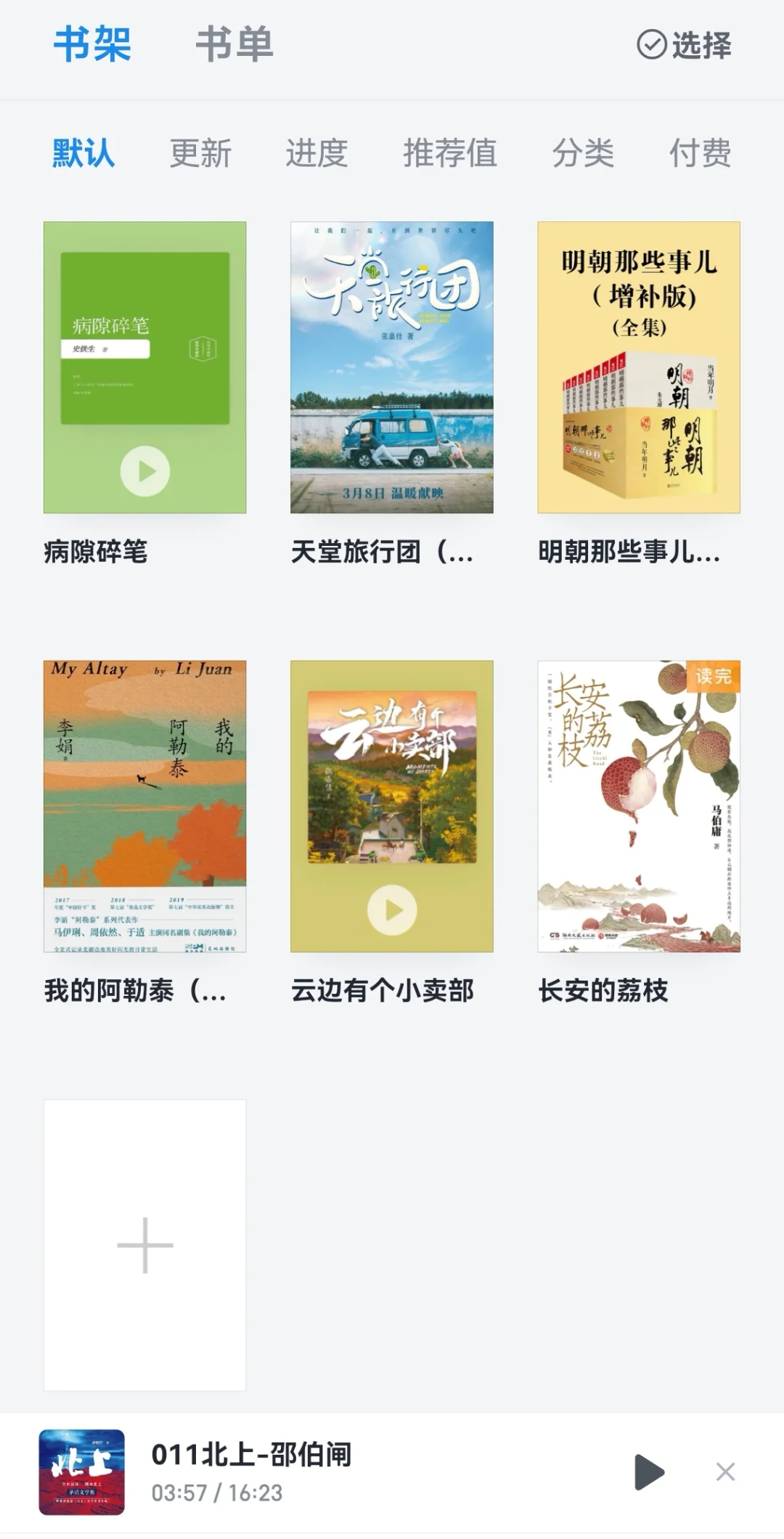
Task: Tap the 选择 button
Action: click(684, 45)
